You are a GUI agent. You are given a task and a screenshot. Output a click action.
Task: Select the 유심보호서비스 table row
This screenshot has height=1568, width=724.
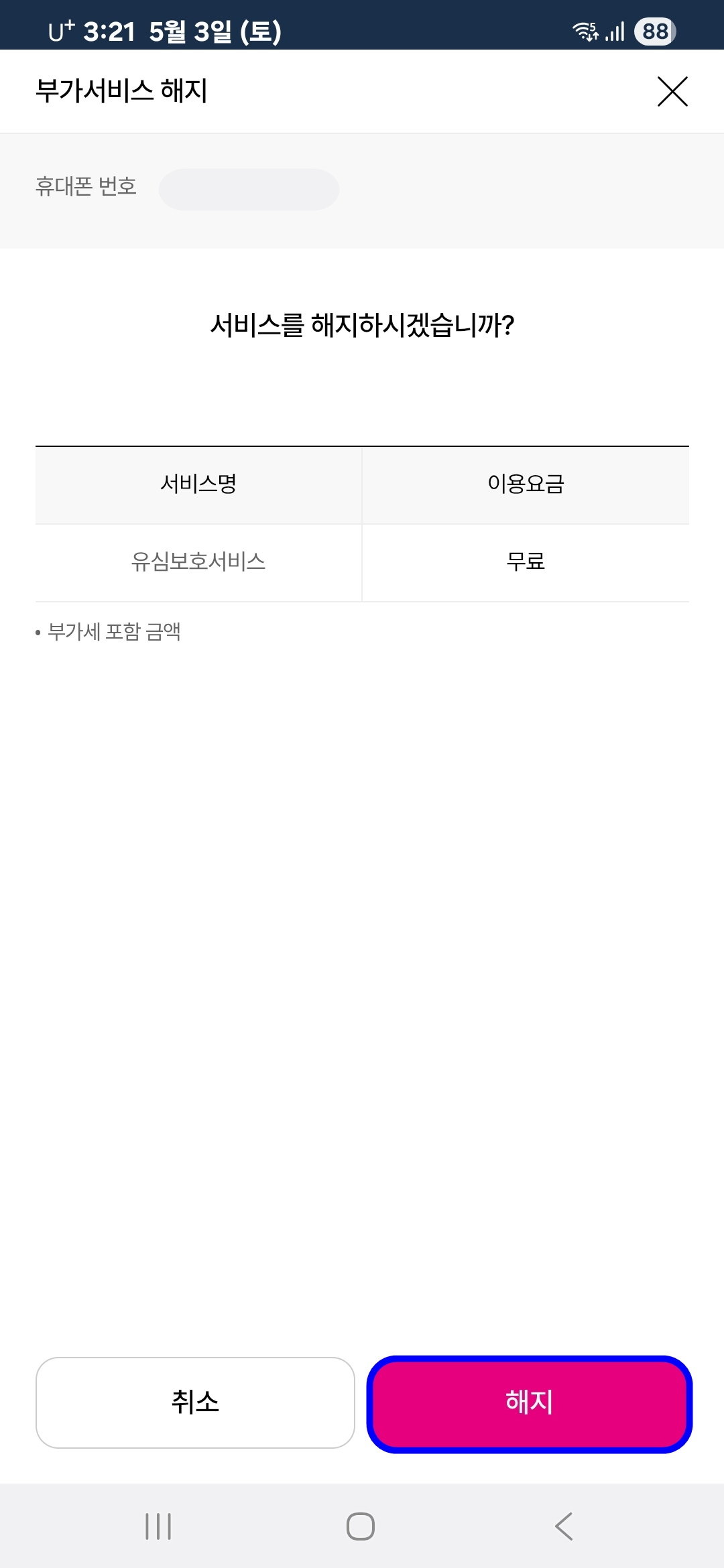point(198,562)
